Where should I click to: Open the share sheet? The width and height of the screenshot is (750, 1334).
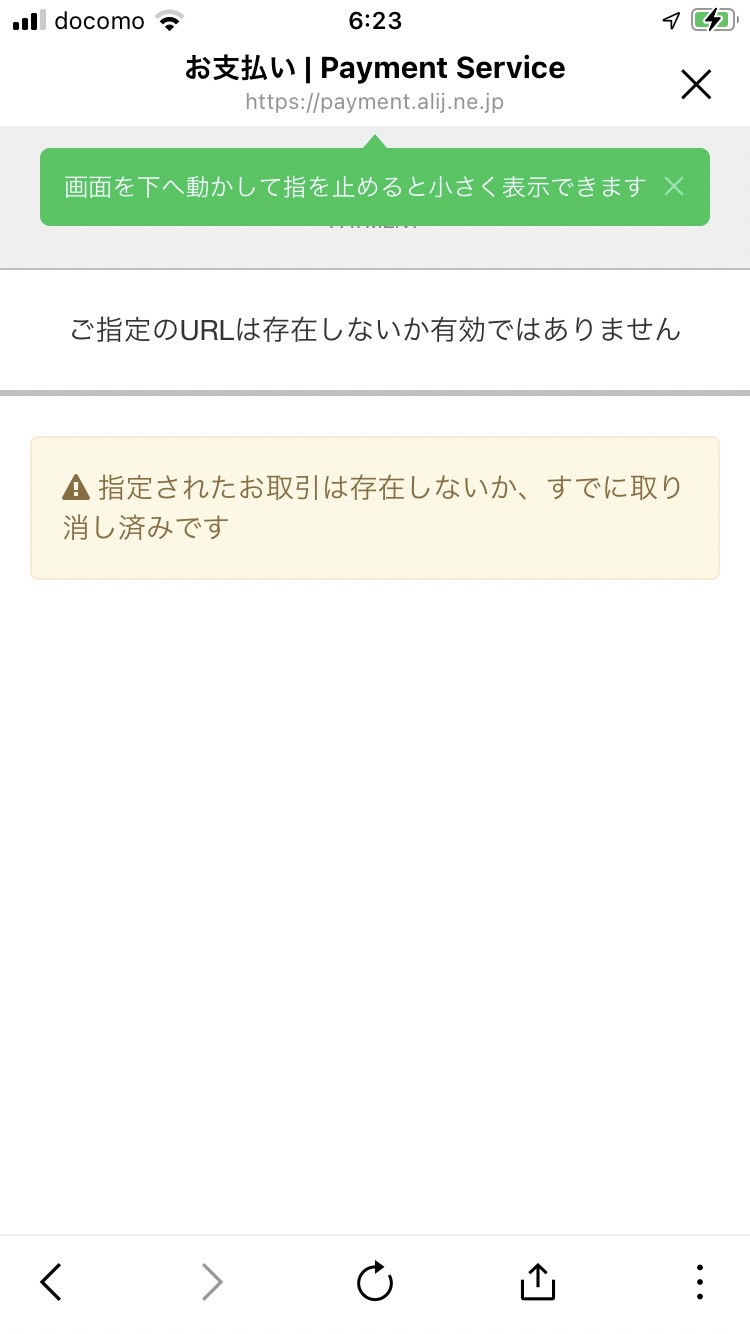[538, 1281]
